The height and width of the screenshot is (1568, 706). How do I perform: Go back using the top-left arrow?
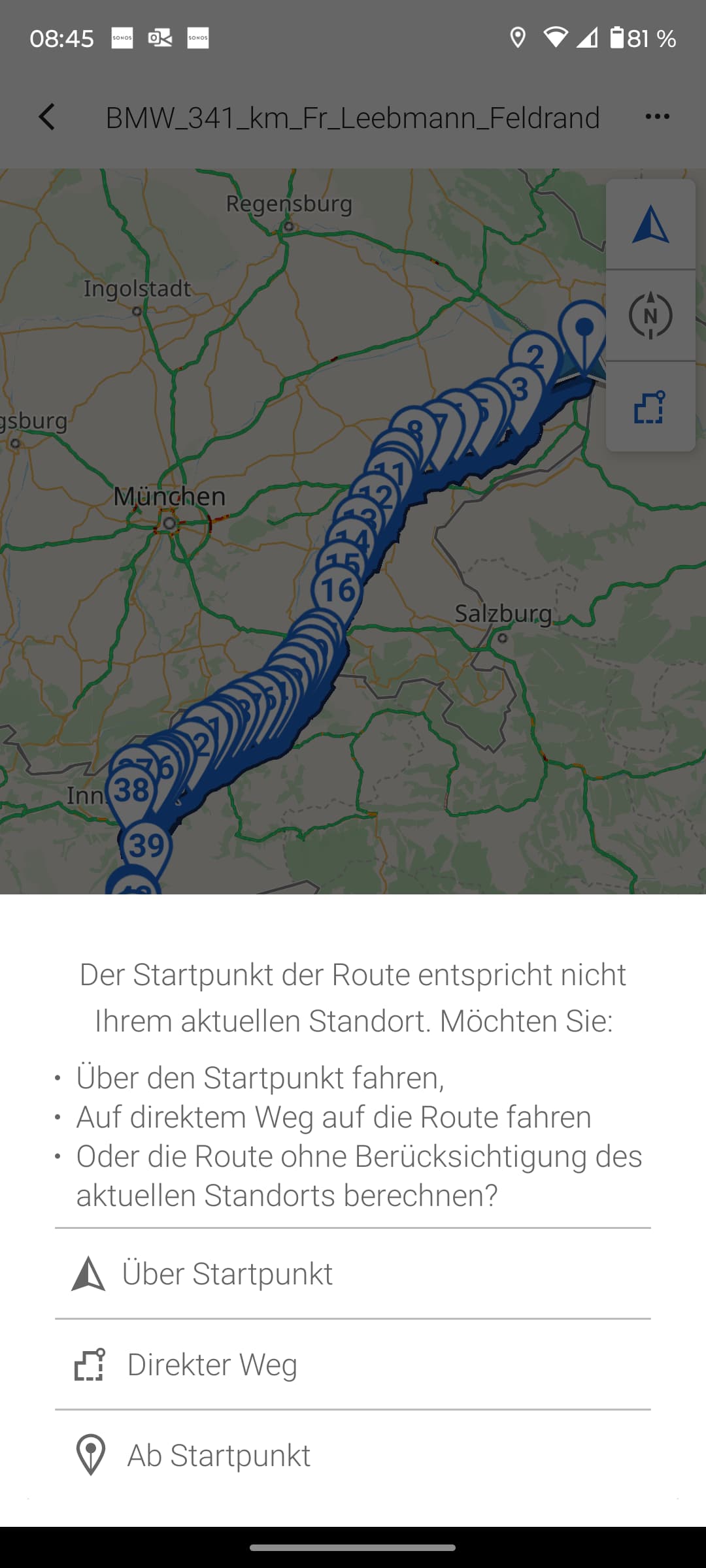tap(46, 117)
